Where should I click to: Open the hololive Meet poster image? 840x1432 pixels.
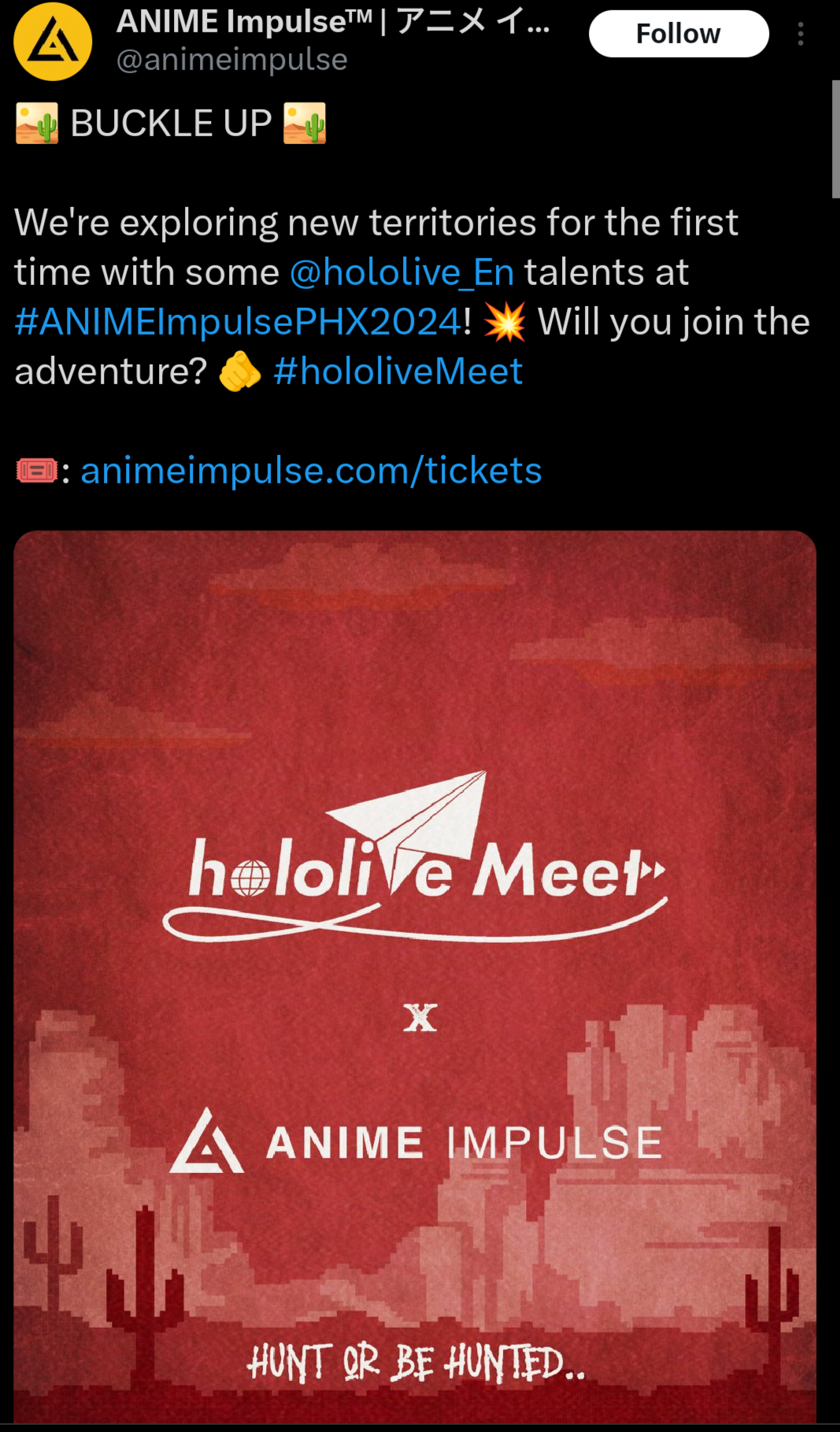click(x=415, y=976)
